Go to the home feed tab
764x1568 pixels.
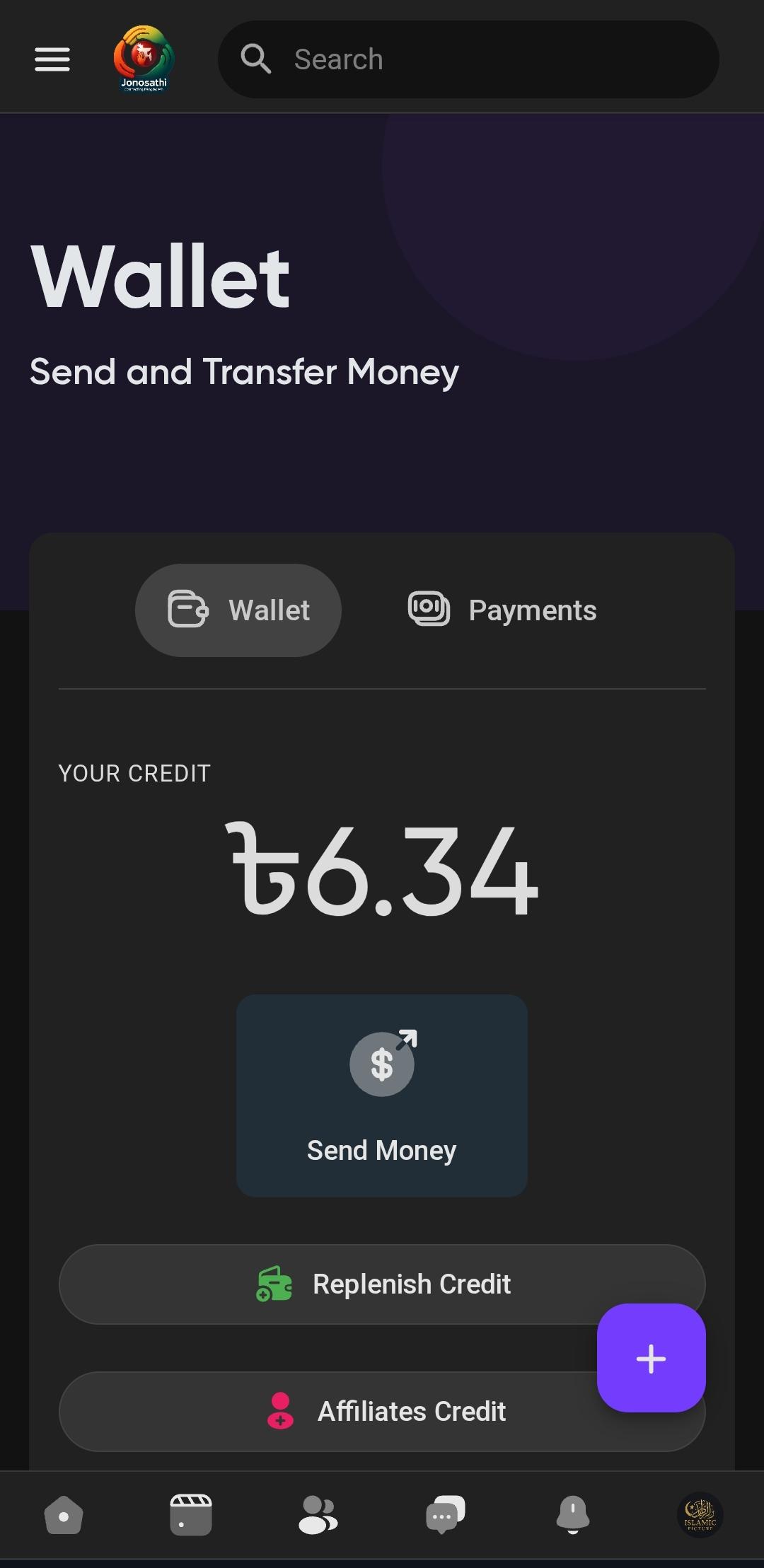click(64, 1515)
